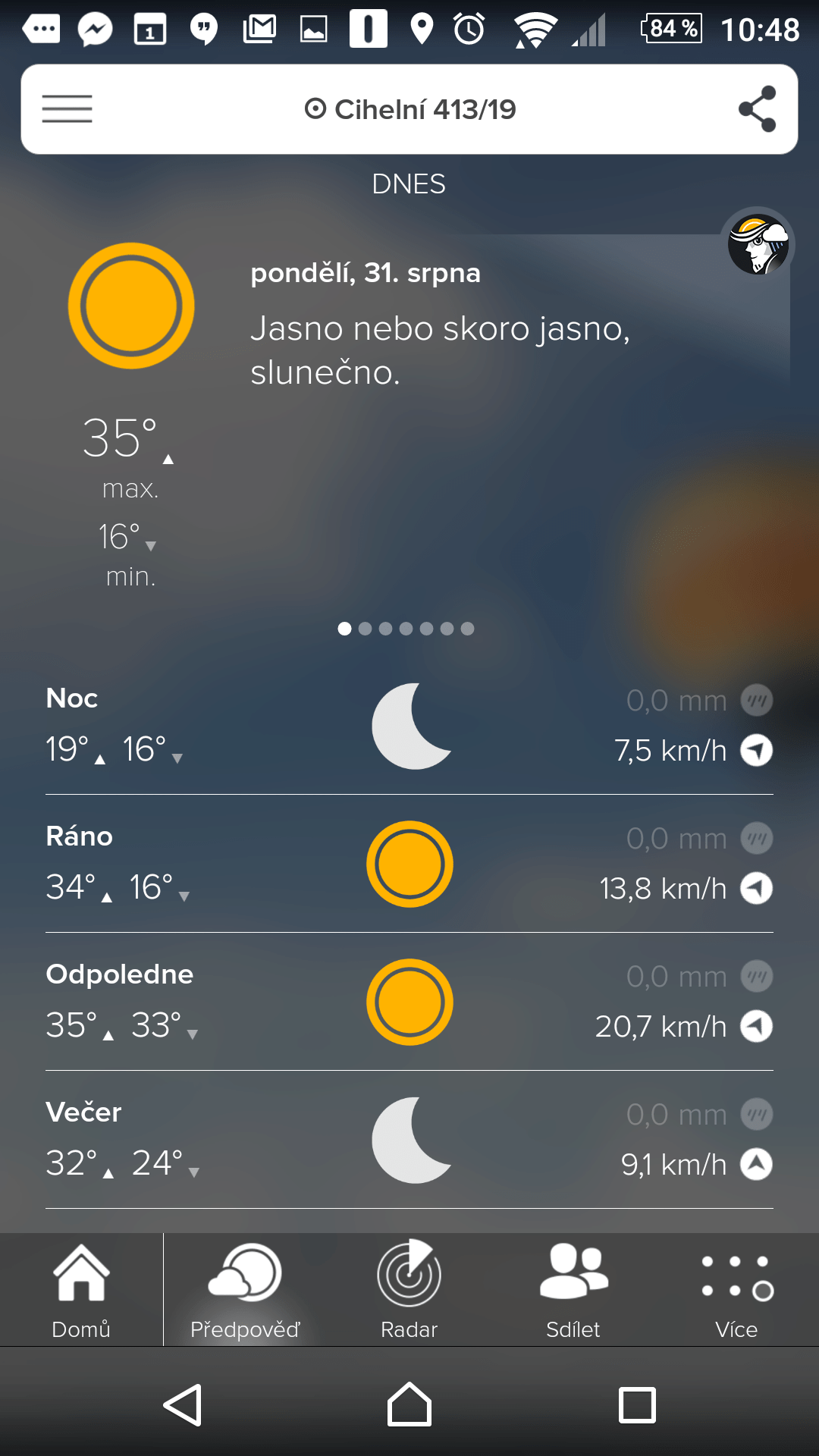The width and height of the screenshot is (819, 1456).
Task: Open the Večer forecast row
Action: 409,1140
